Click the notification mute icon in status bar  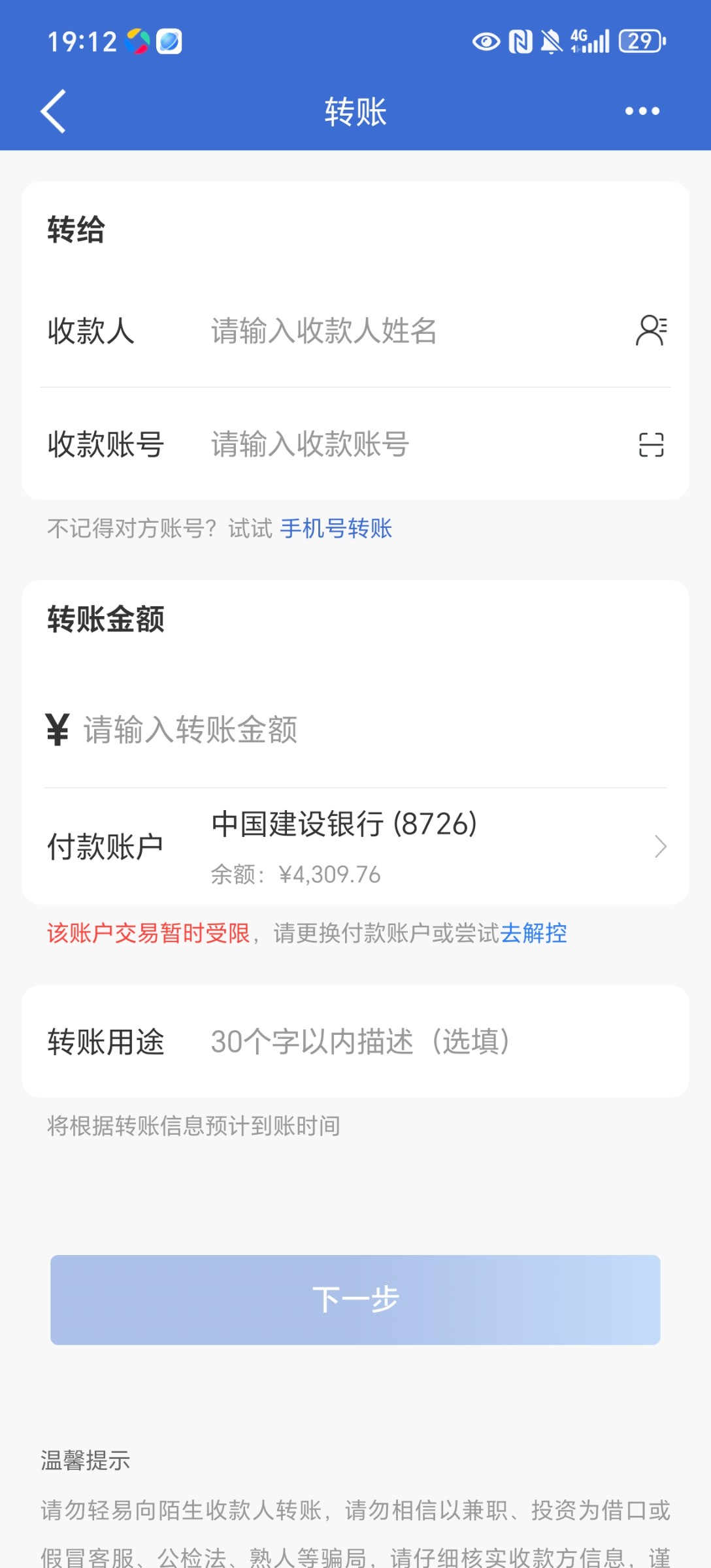pos(553,42)
